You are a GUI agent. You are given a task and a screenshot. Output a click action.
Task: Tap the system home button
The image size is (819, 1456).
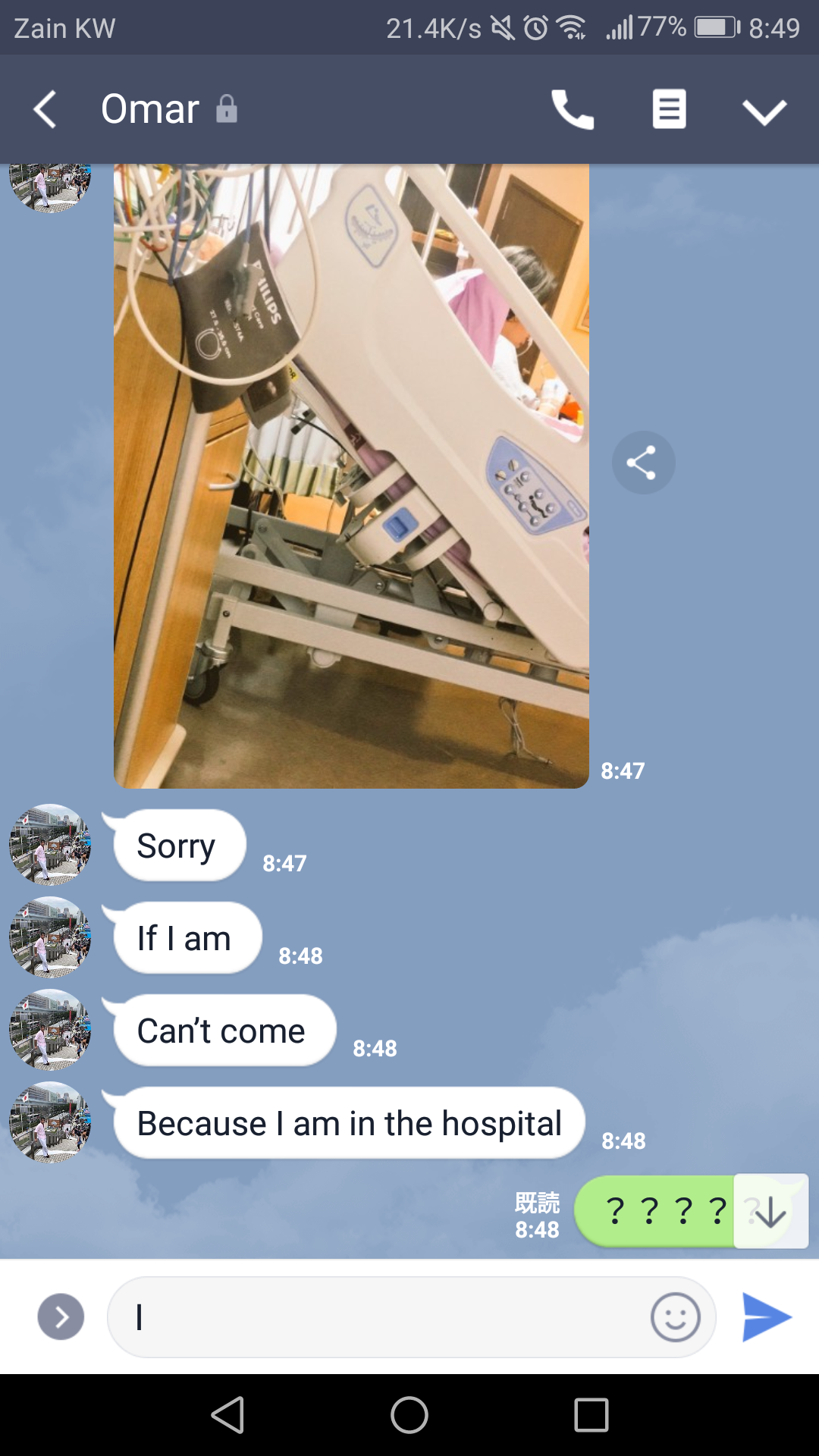pyautogui.click(x=409, y=1415)
